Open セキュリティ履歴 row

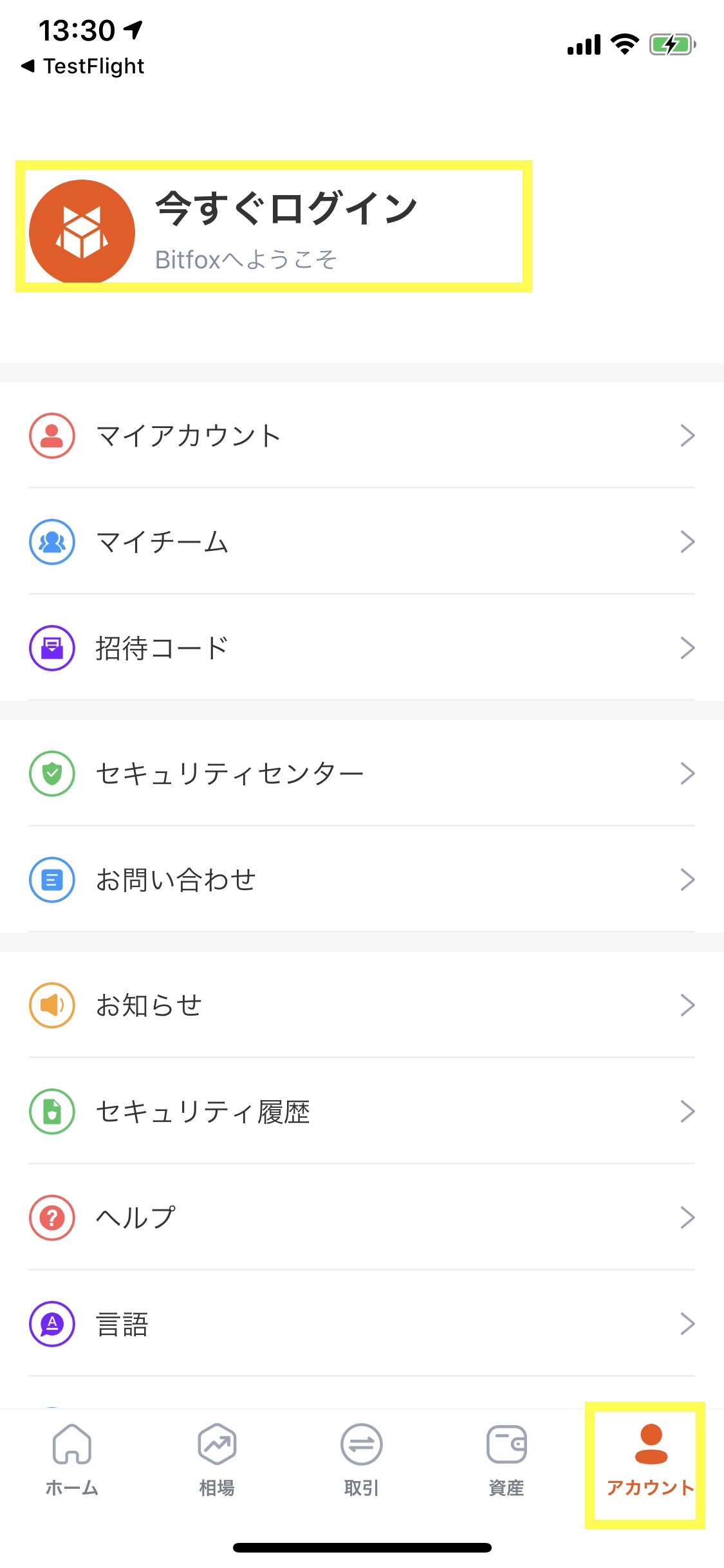362,1111
